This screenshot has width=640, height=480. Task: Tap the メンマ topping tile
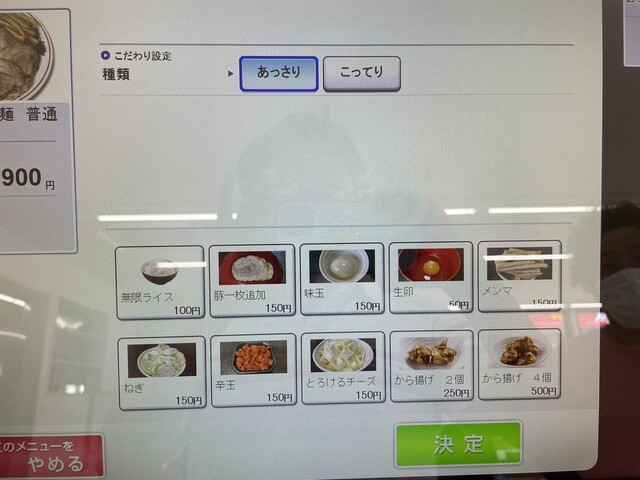pos(519,275)
